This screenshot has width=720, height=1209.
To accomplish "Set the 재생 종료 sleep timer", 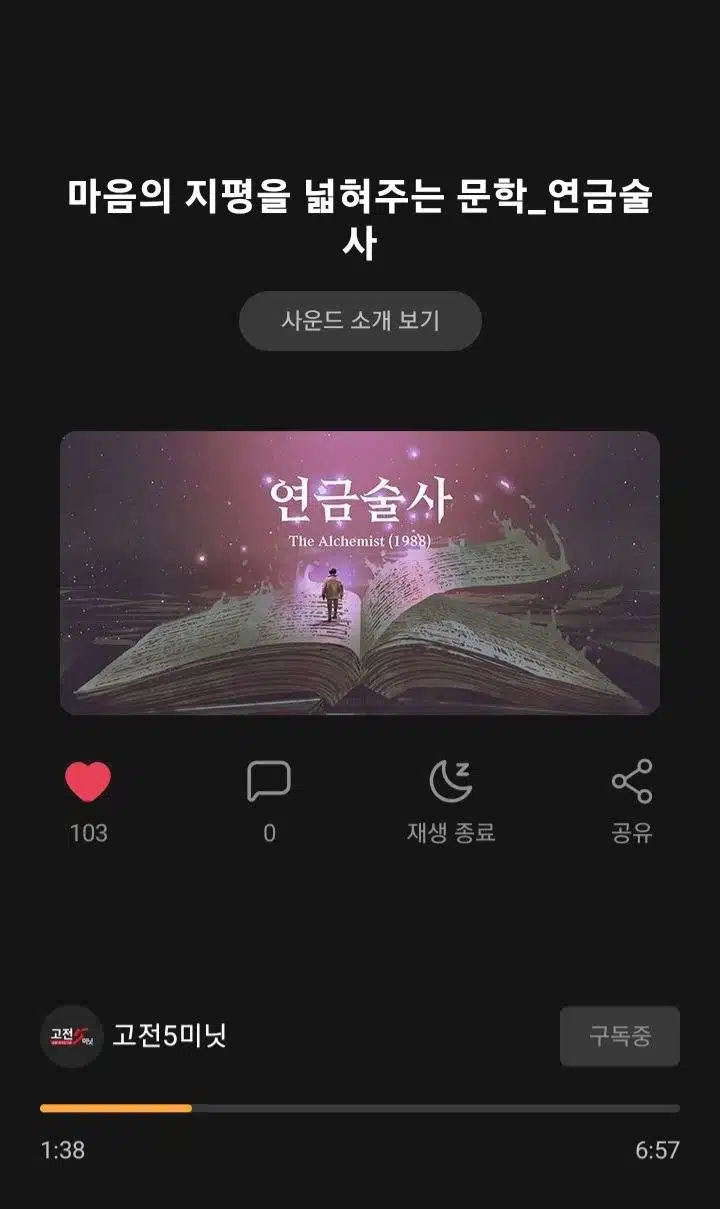I will point(451,781).
